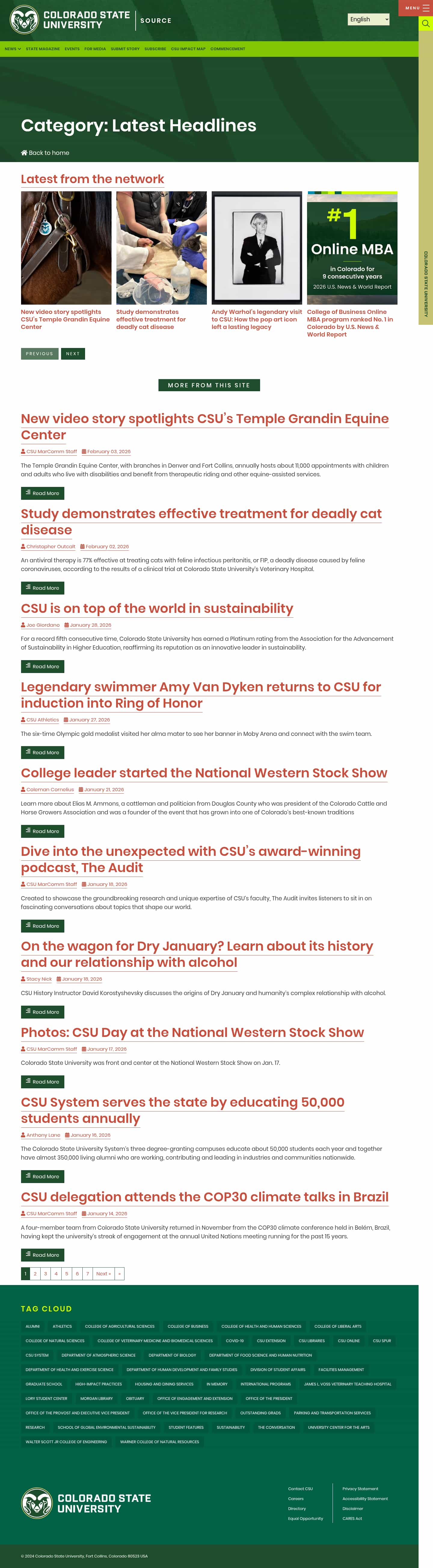Open the search icon in the header
The image size is (433, 1568).
425,24
